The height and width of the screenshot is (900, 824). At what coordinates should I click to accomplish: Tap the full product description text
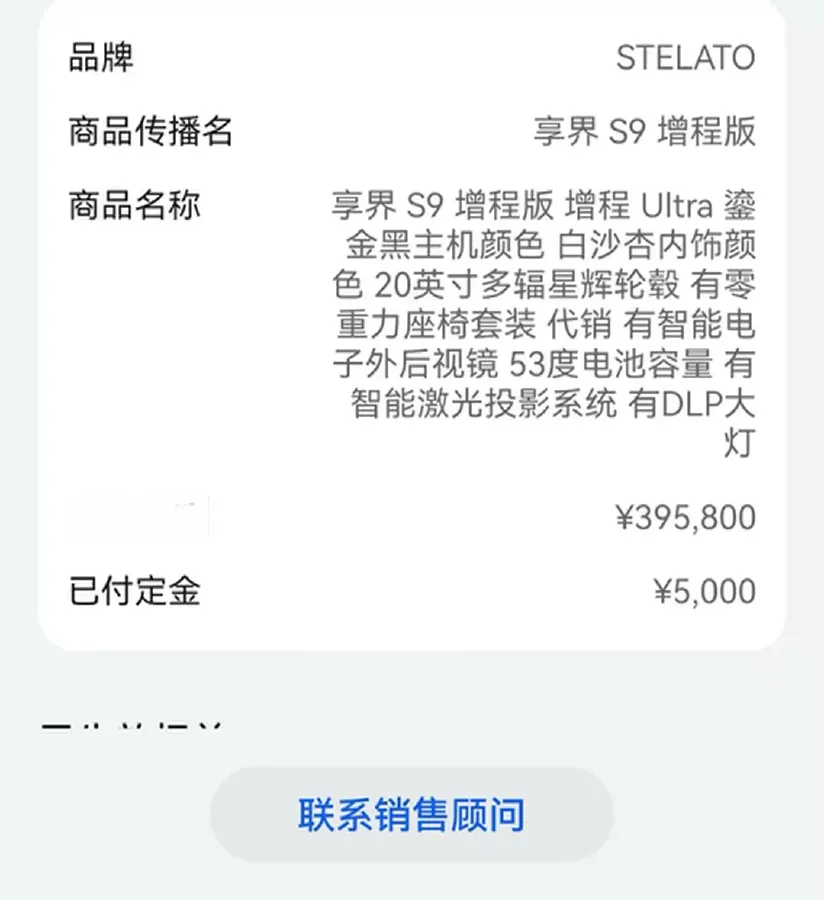[545, 320]
